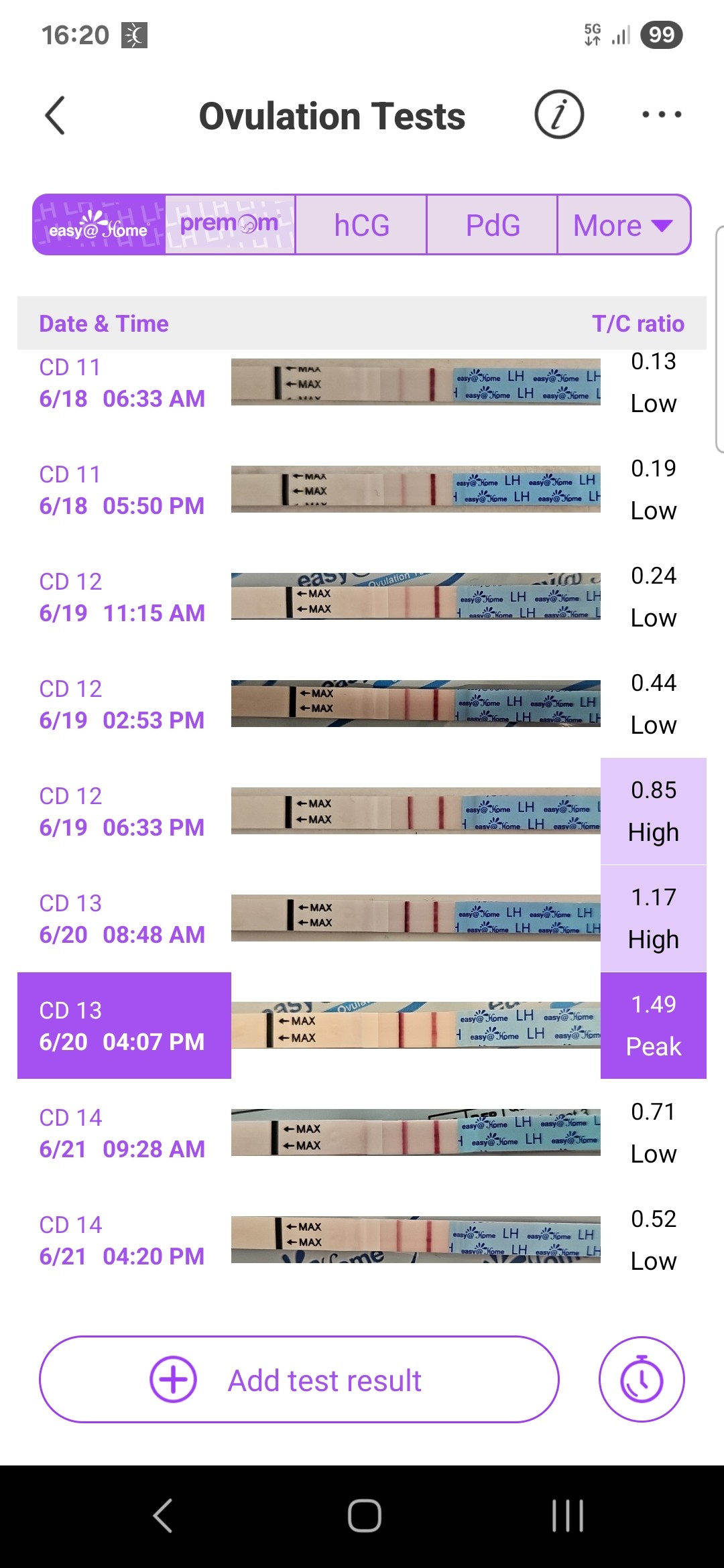Open the 6/20 04:07 PM Peak result

(362, 1026)
